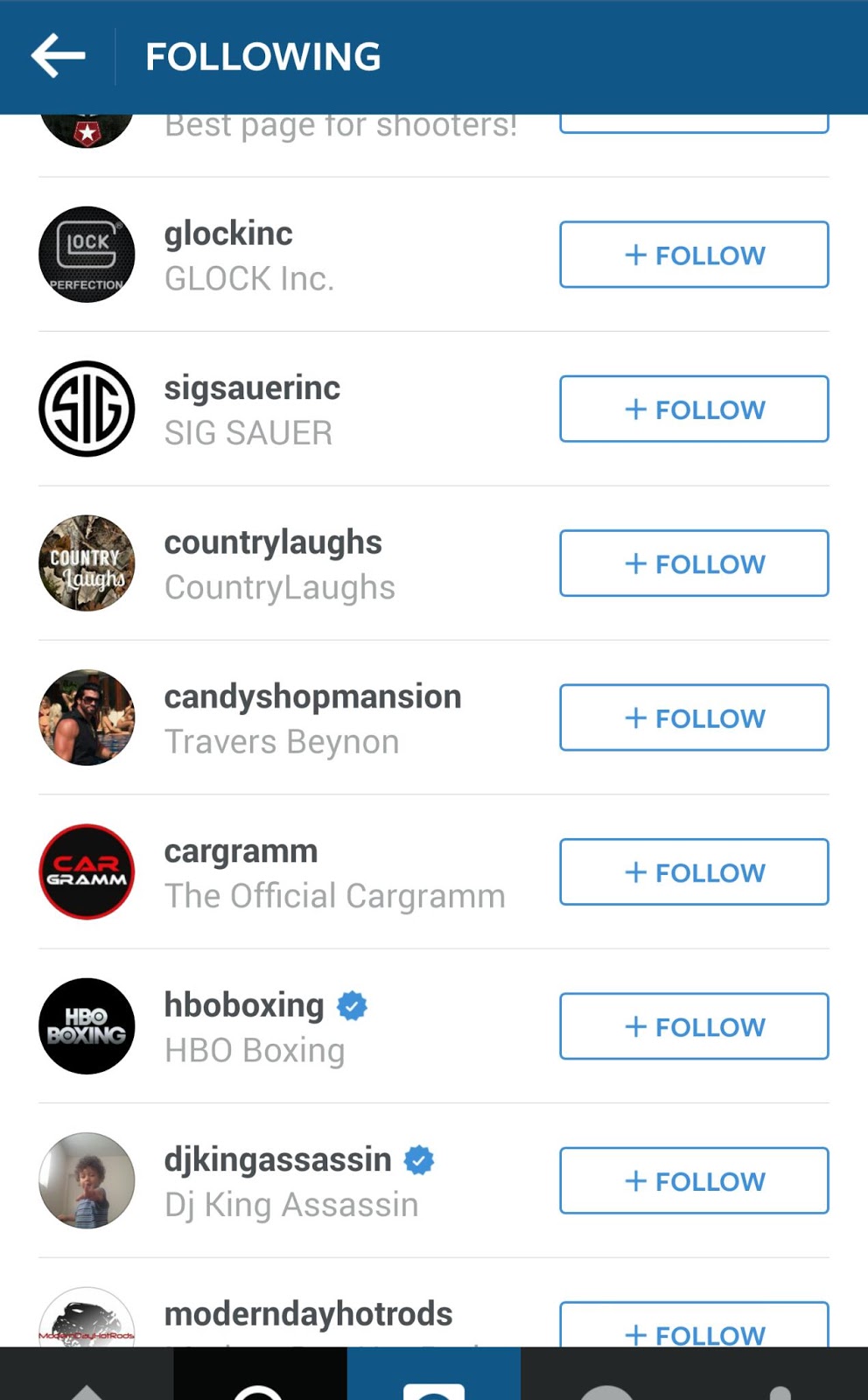Follow the cargramm account
Screen dimensions: 868x1400
694,872
